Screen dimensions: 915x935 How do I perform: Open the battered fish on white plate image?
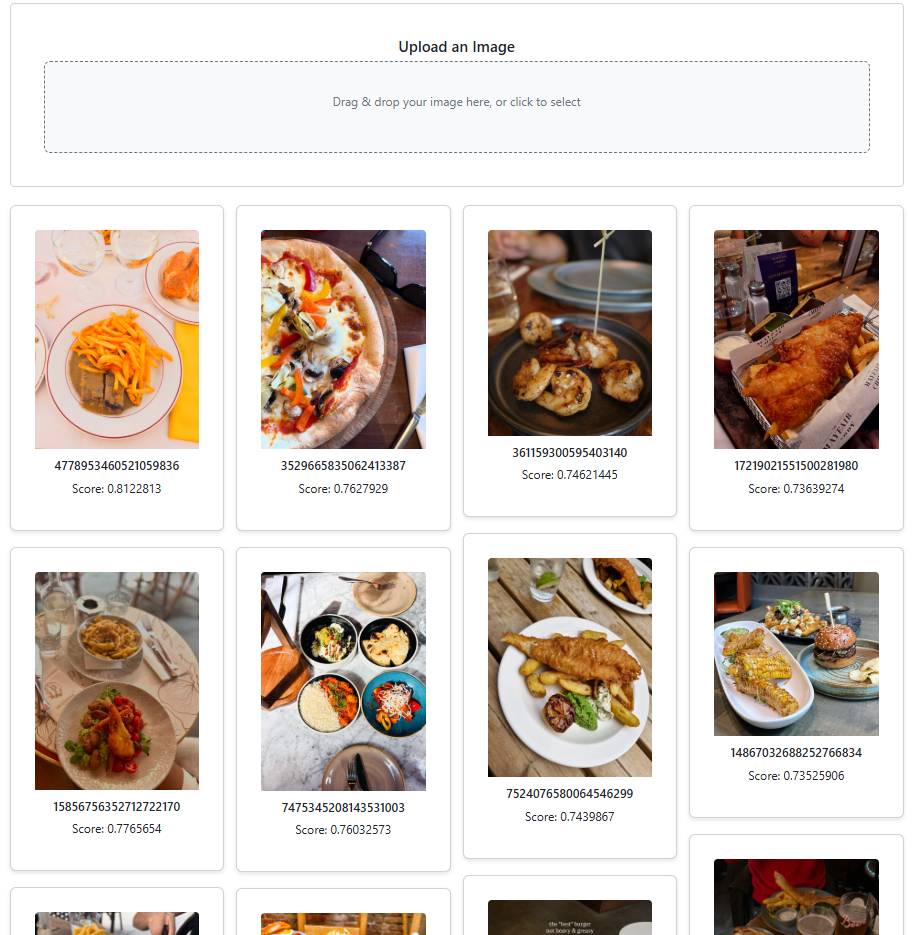pyautogui.click(x=569, y=667)
